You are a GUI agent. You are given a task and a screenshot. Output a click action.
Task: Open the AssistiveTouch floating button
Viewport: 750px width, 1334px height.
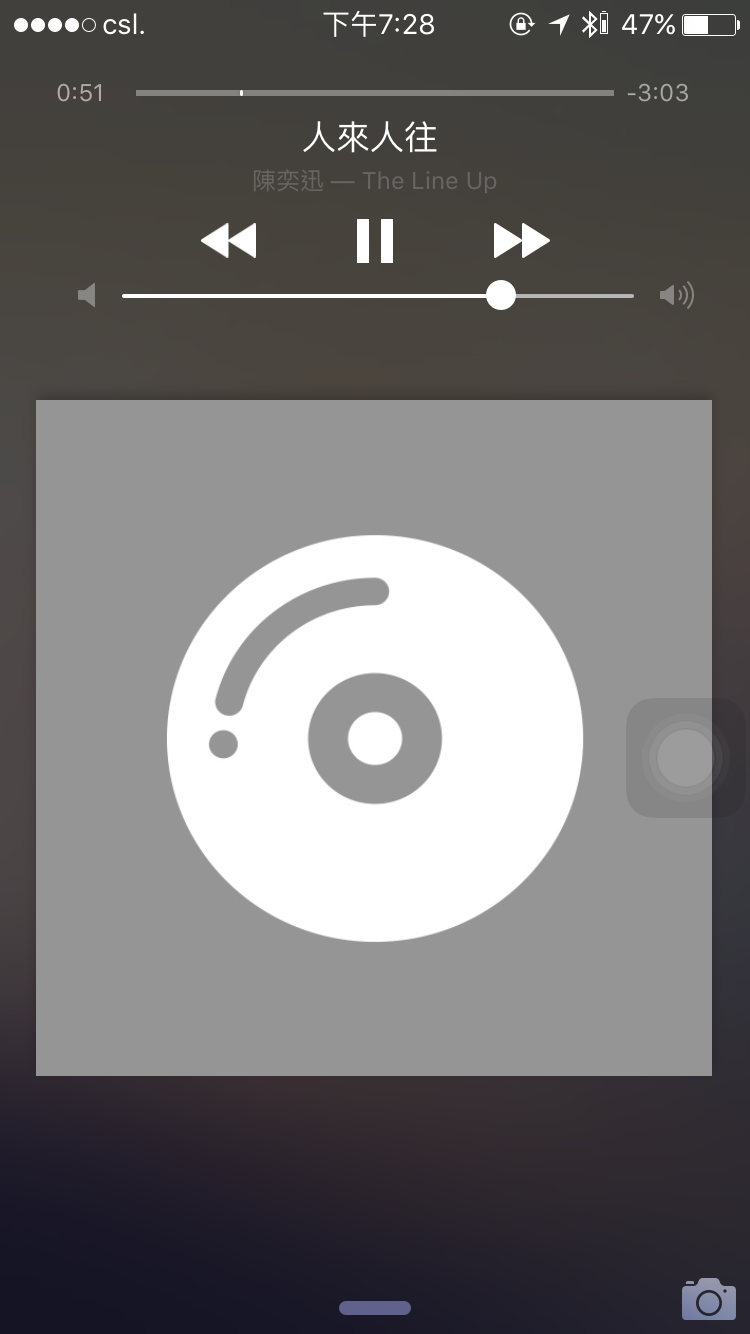(x=685, y=758)
